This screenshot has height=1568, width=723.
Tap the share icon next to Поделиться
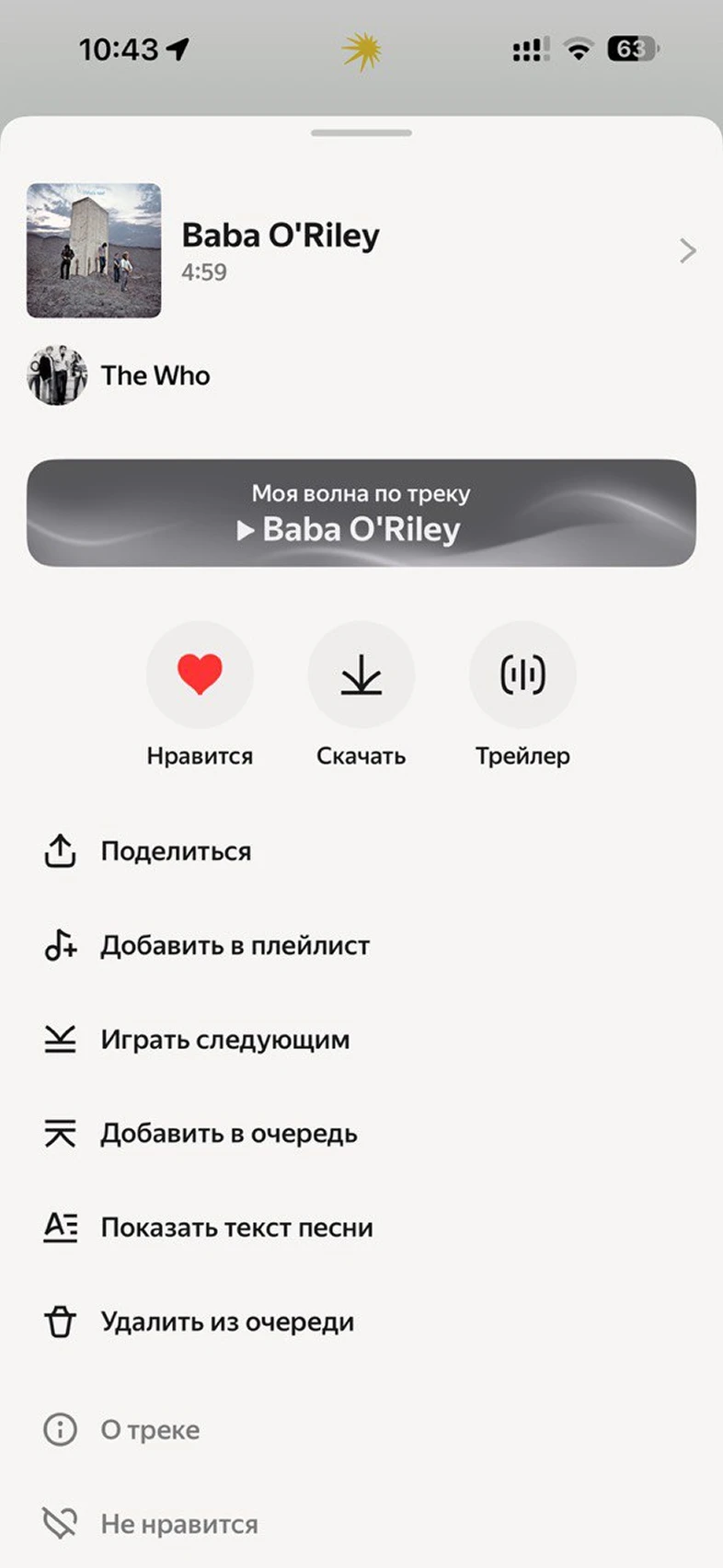click(60, 851)
